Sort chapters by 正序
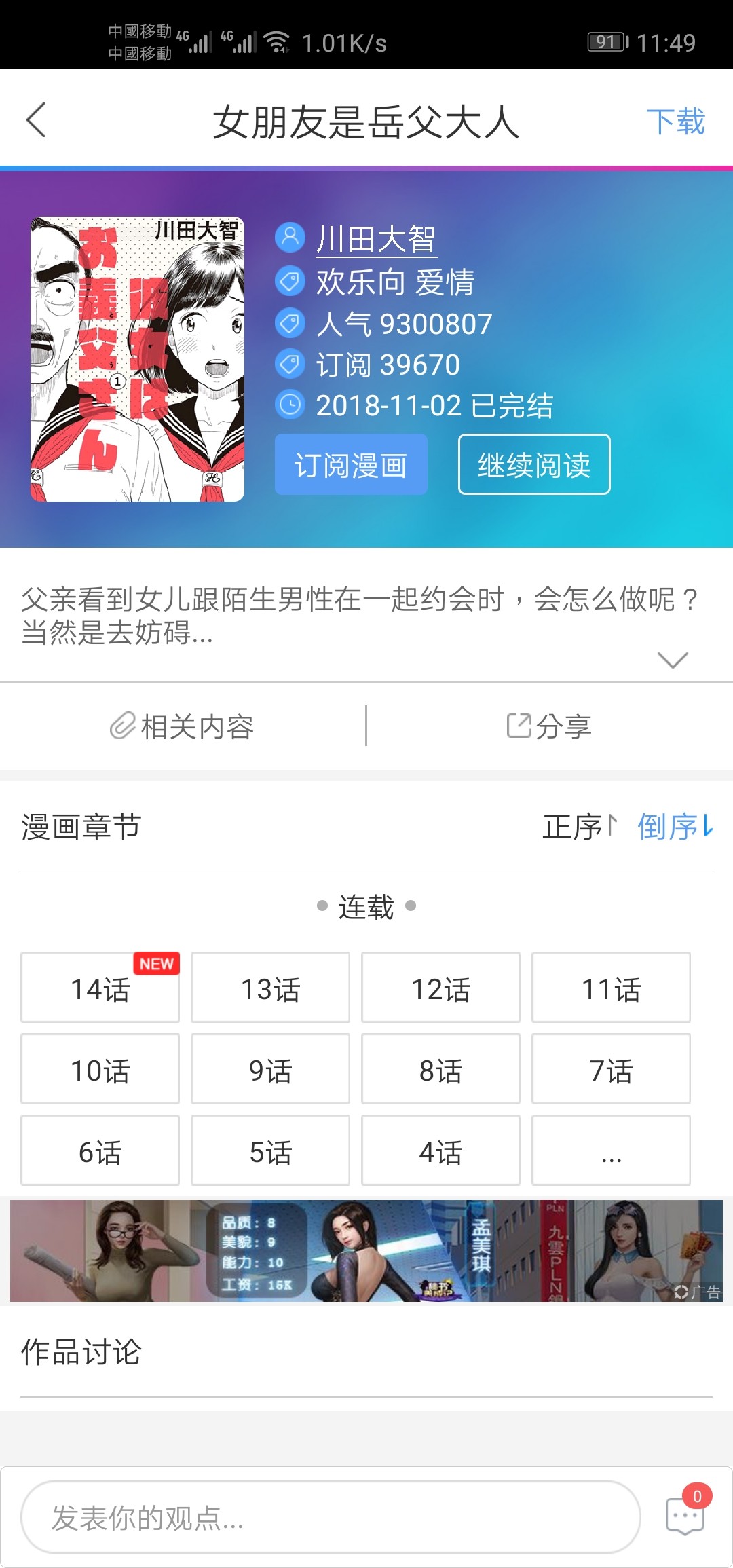 tap(579, 827)
